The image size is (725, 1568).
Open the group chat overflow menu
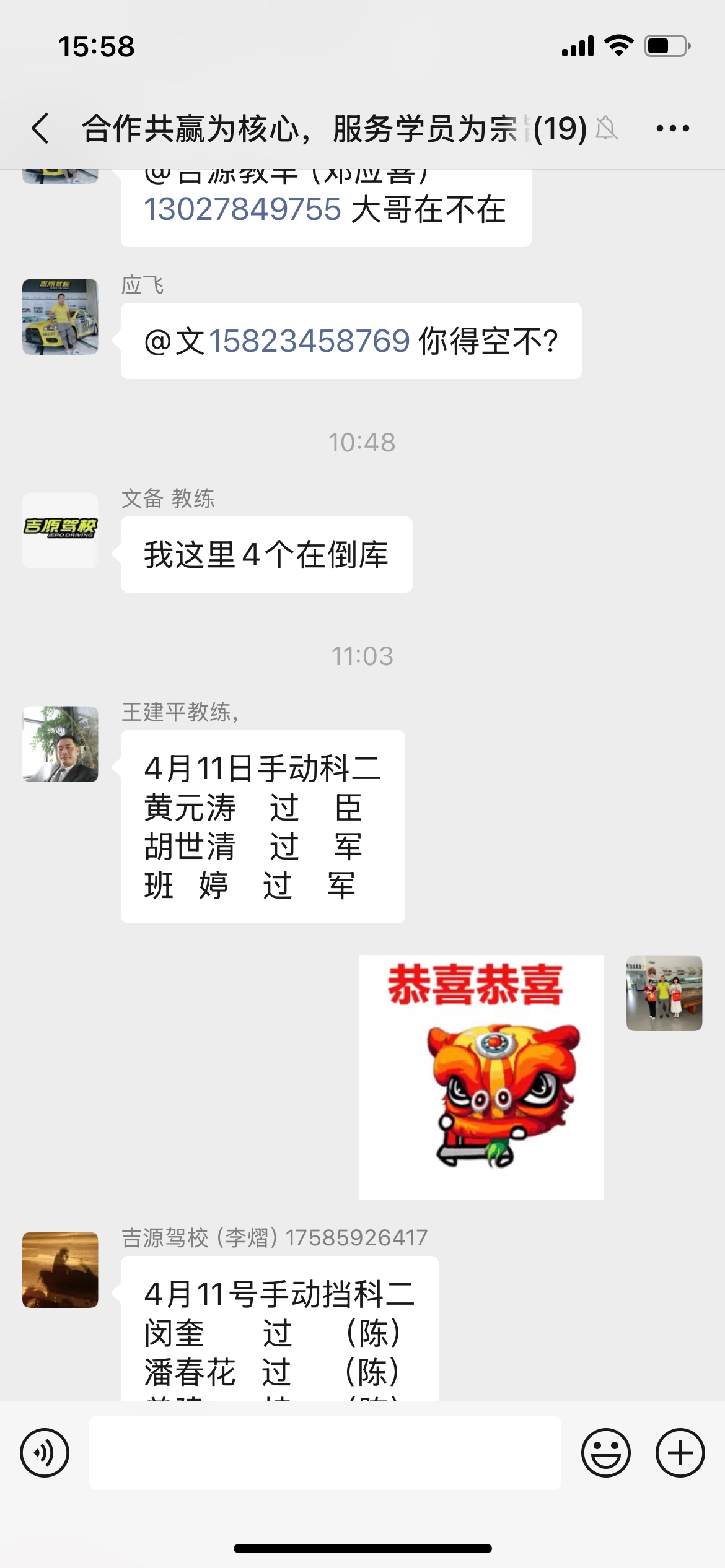(672, 128)
